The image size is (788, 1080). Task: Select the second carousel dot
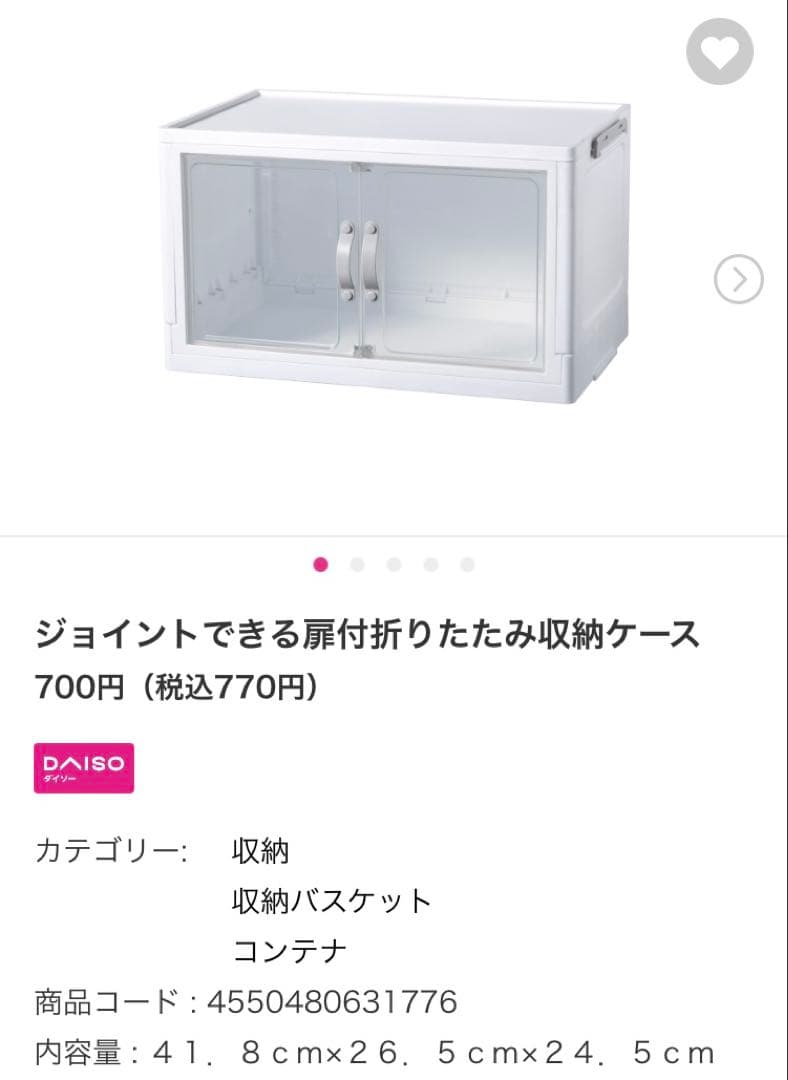(356, 565)
